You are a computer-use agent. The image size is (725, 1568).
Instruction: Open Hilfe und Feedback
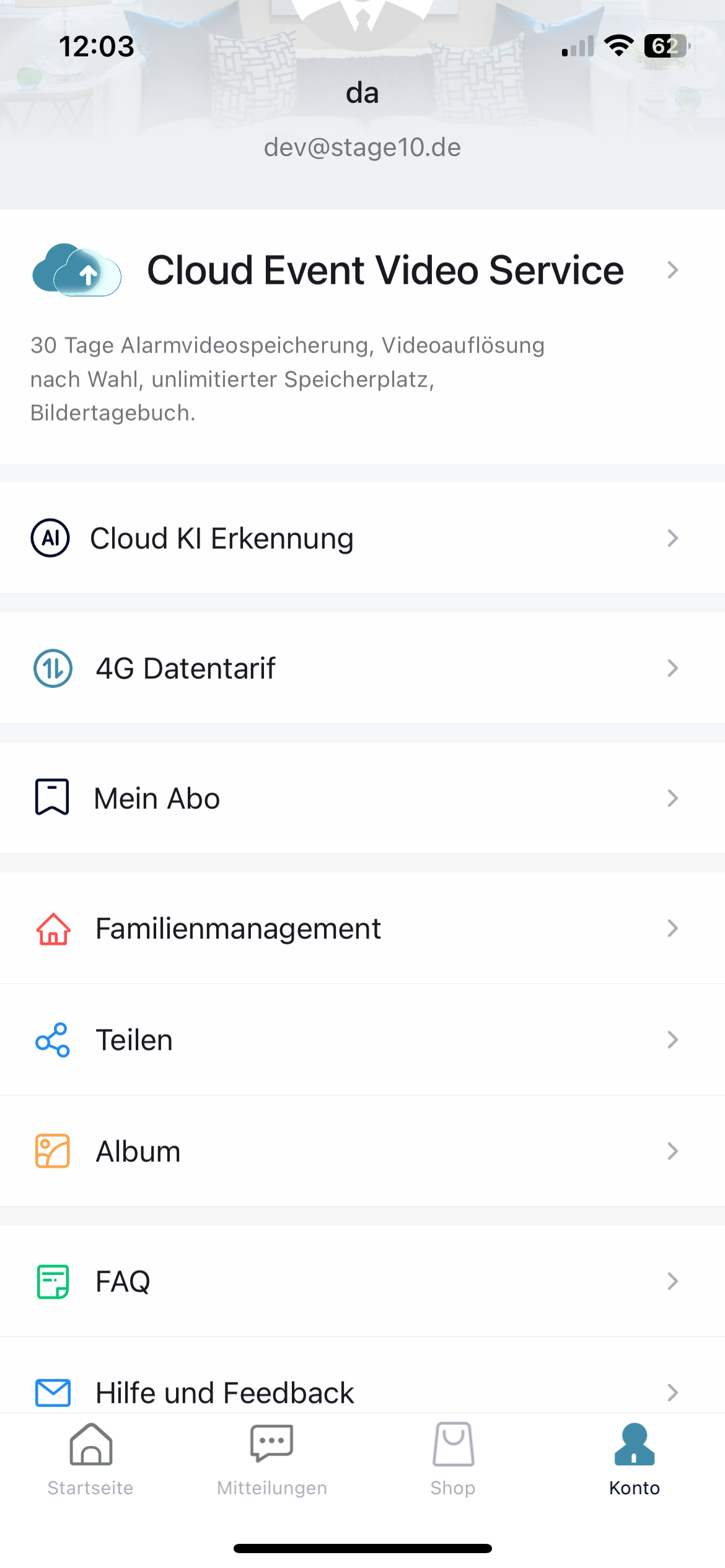(x=362, y=1392)
